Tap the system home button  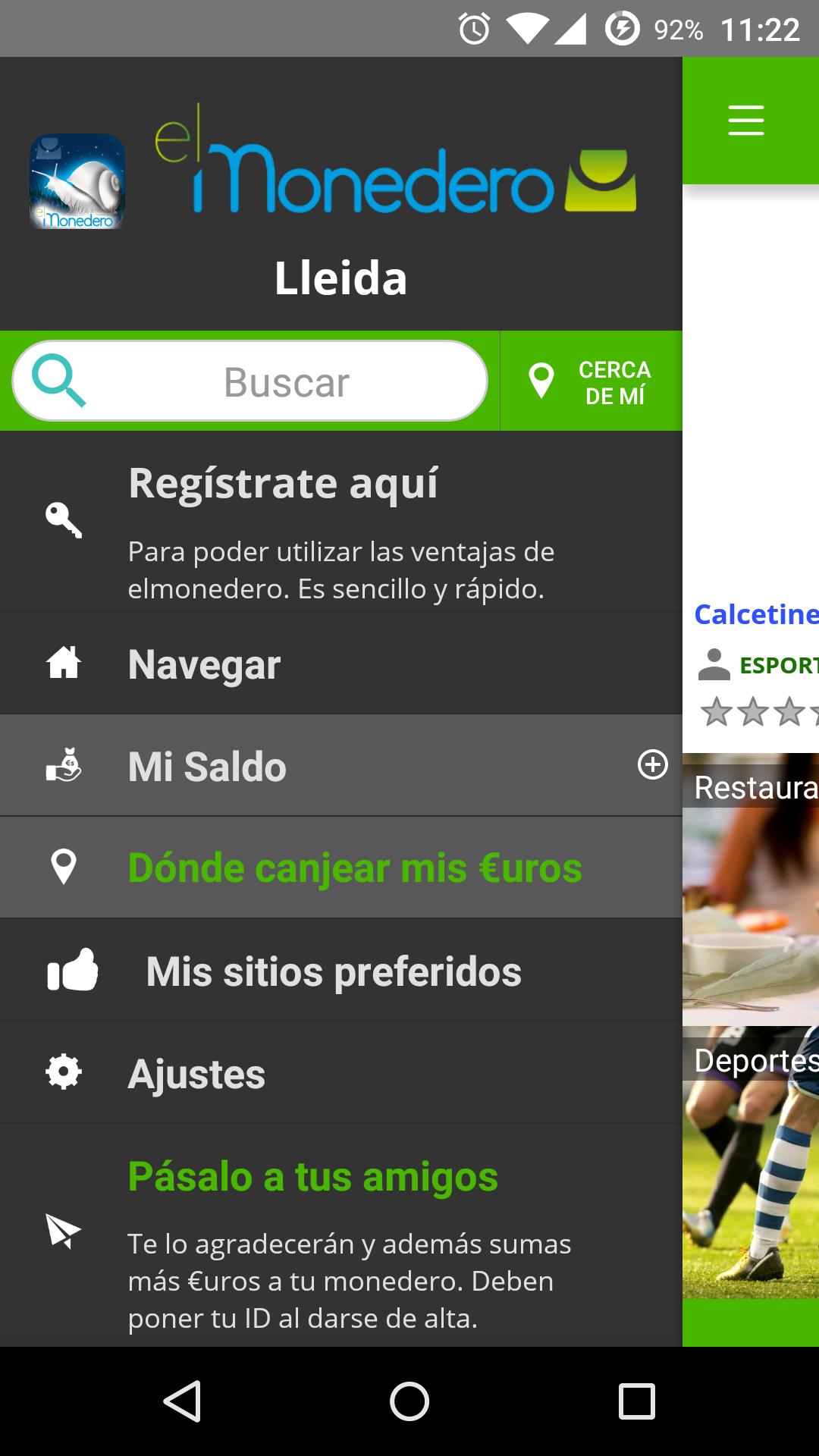tap(409, 1401)
